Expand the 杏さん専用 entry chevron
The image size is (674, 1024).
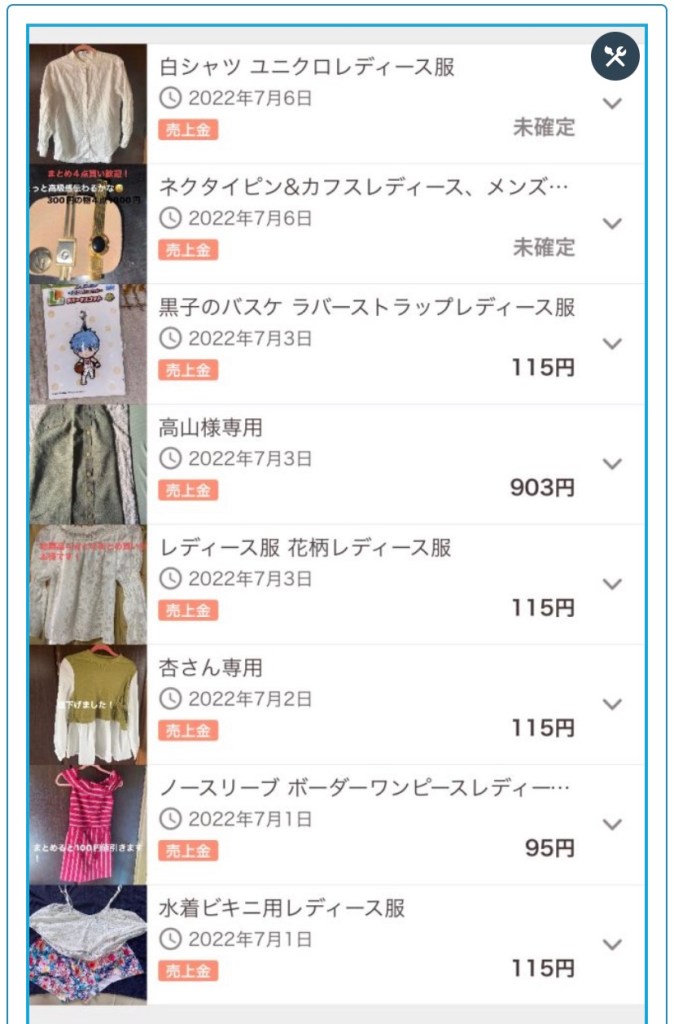coord(612,704)
